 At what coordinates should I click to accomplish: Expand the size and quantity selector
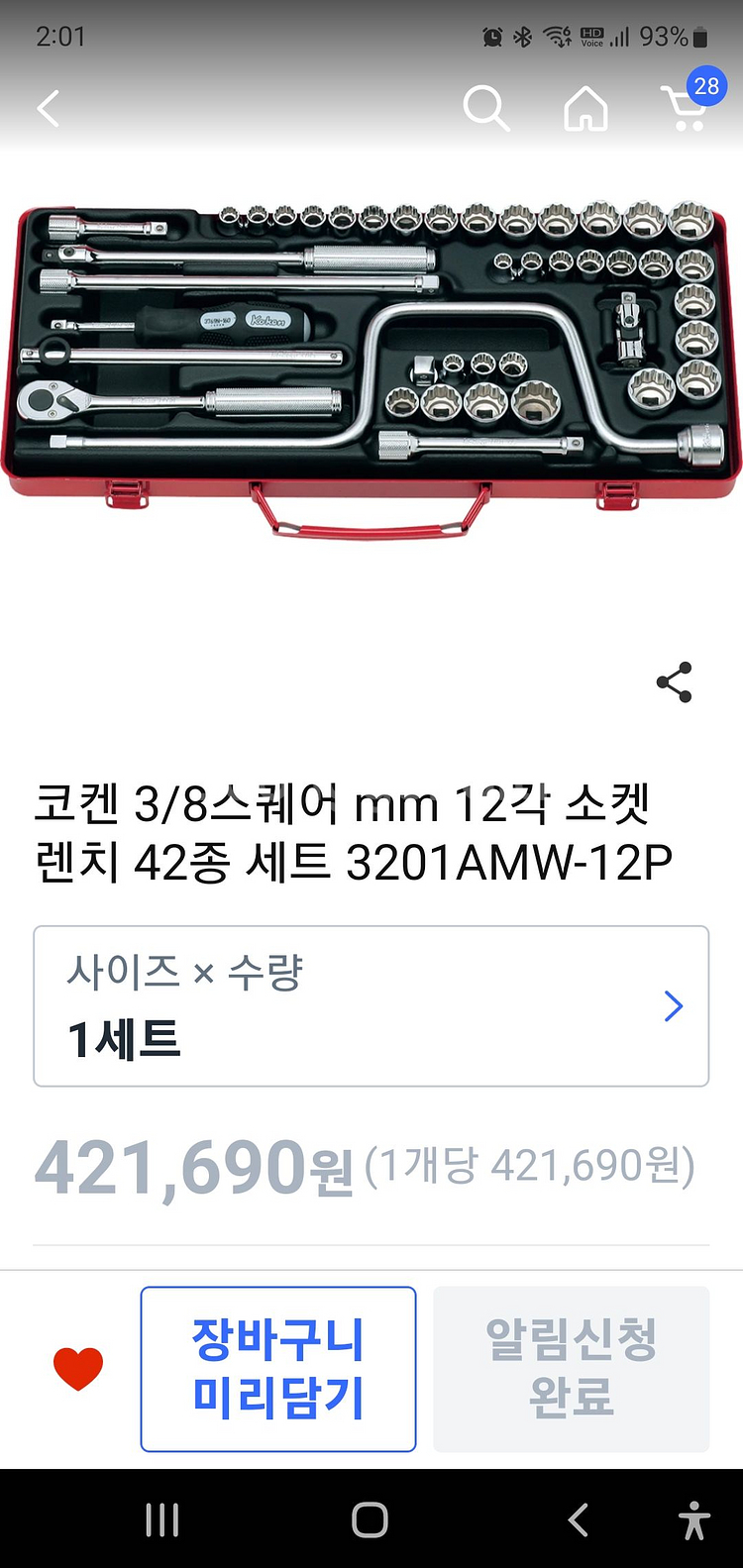click(371, 1006)
